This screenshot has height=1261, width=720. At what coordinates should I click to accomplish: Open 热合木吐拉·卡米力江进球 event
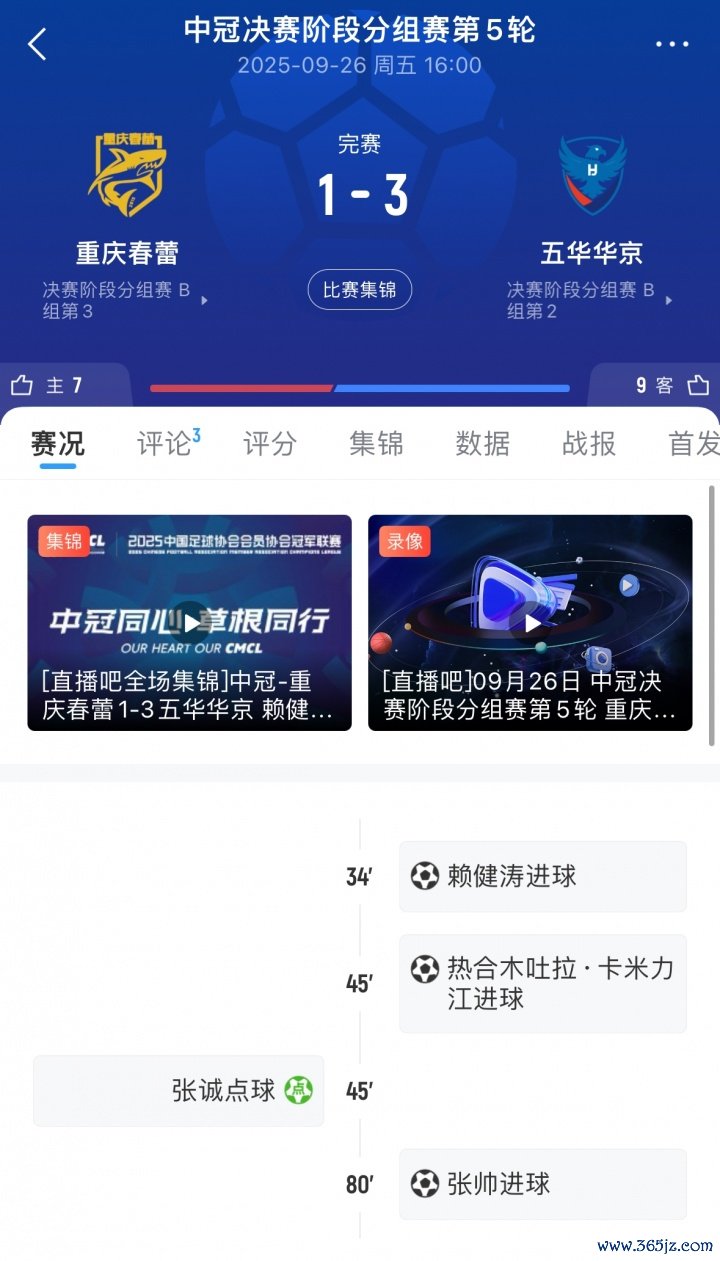(542, 983)
